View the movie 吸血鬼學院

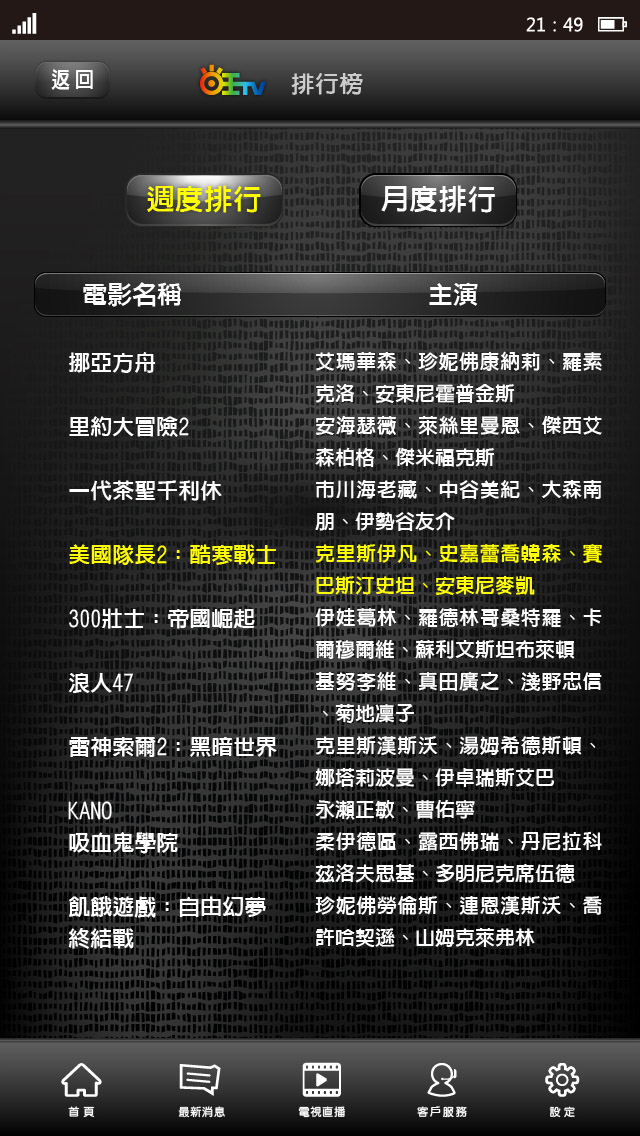(x=123, y=843)
